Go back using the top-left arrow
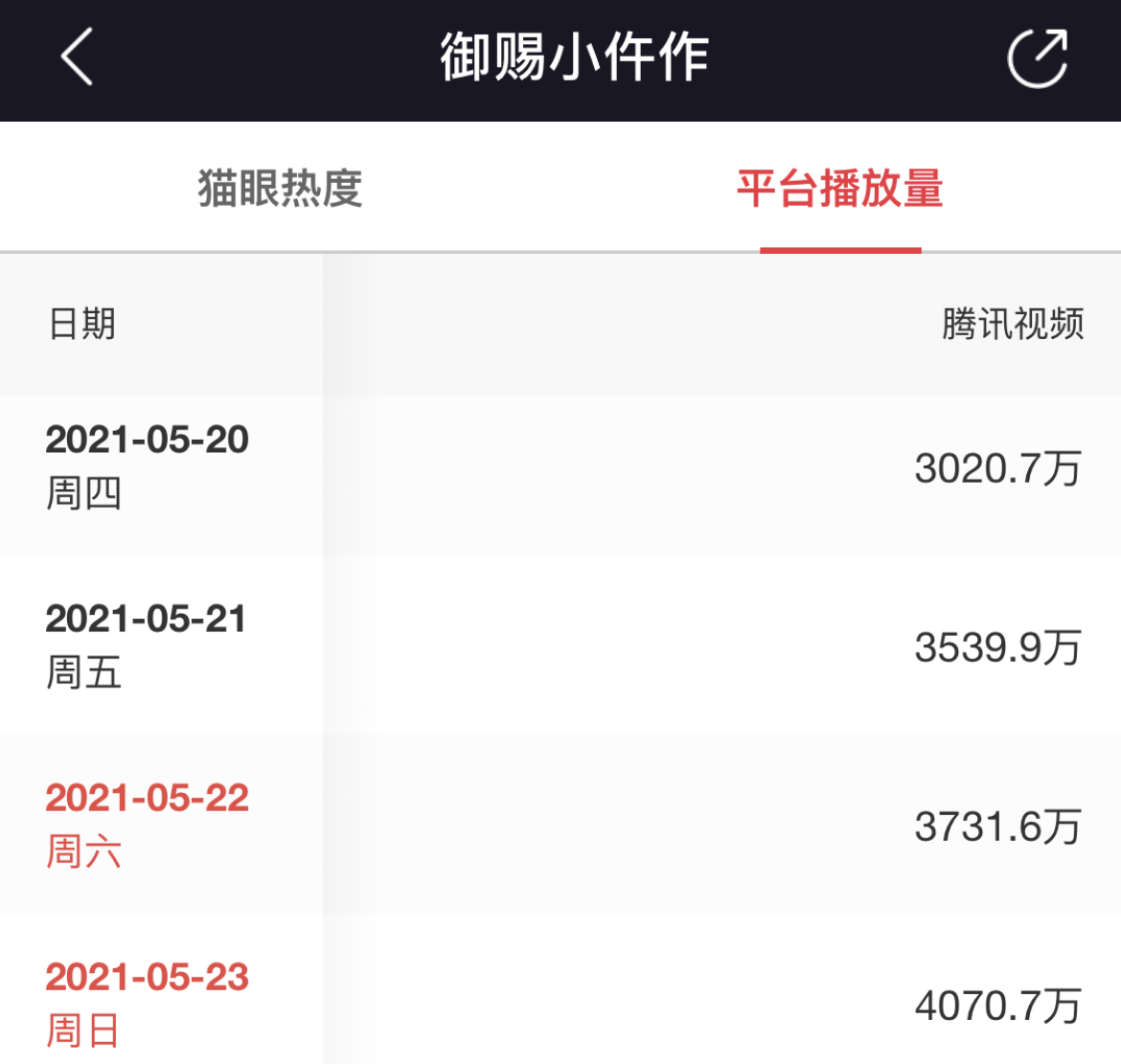 [x=77, y=57]
